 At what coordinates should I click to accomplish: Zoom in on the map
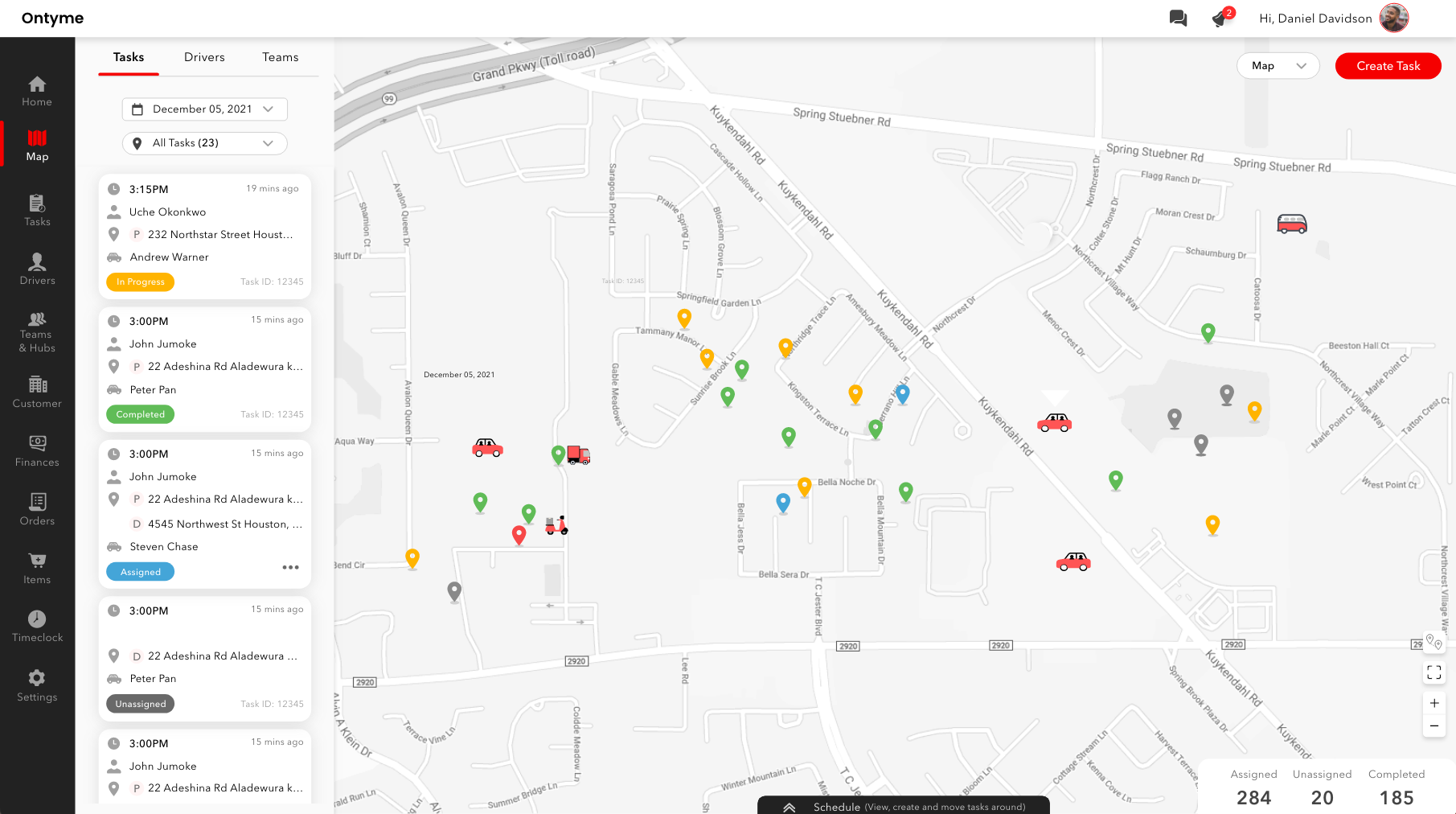point(1433,703)
